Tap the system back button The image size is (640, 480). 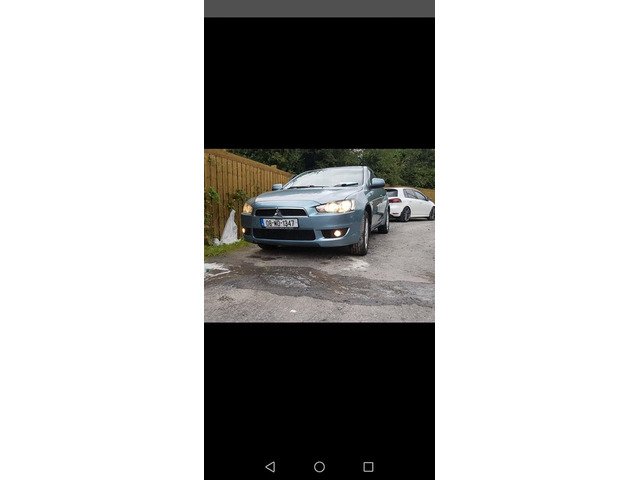(x=270, y=466)
